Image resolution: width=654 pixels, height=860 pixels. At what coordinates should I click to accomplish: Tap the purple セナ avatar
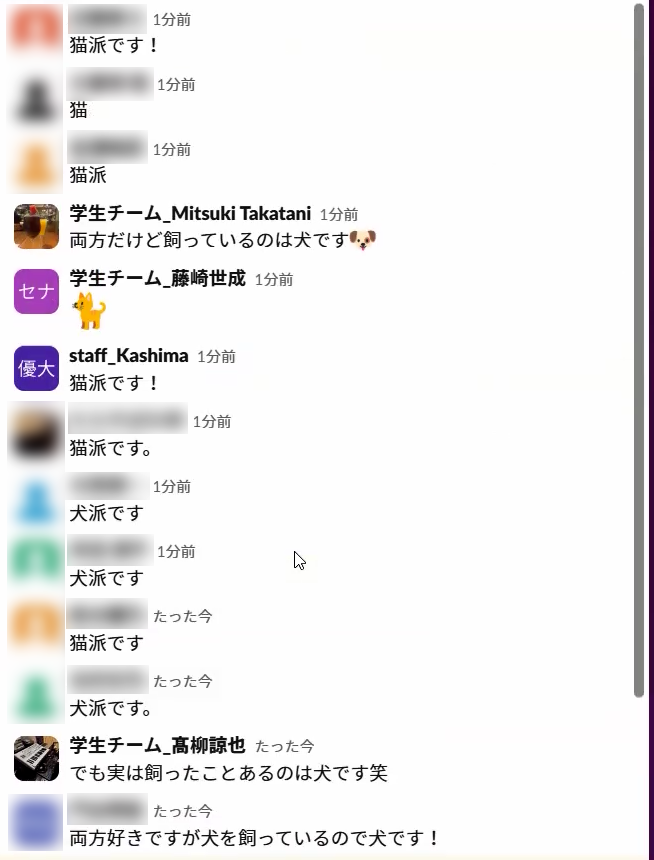(36, 292)
